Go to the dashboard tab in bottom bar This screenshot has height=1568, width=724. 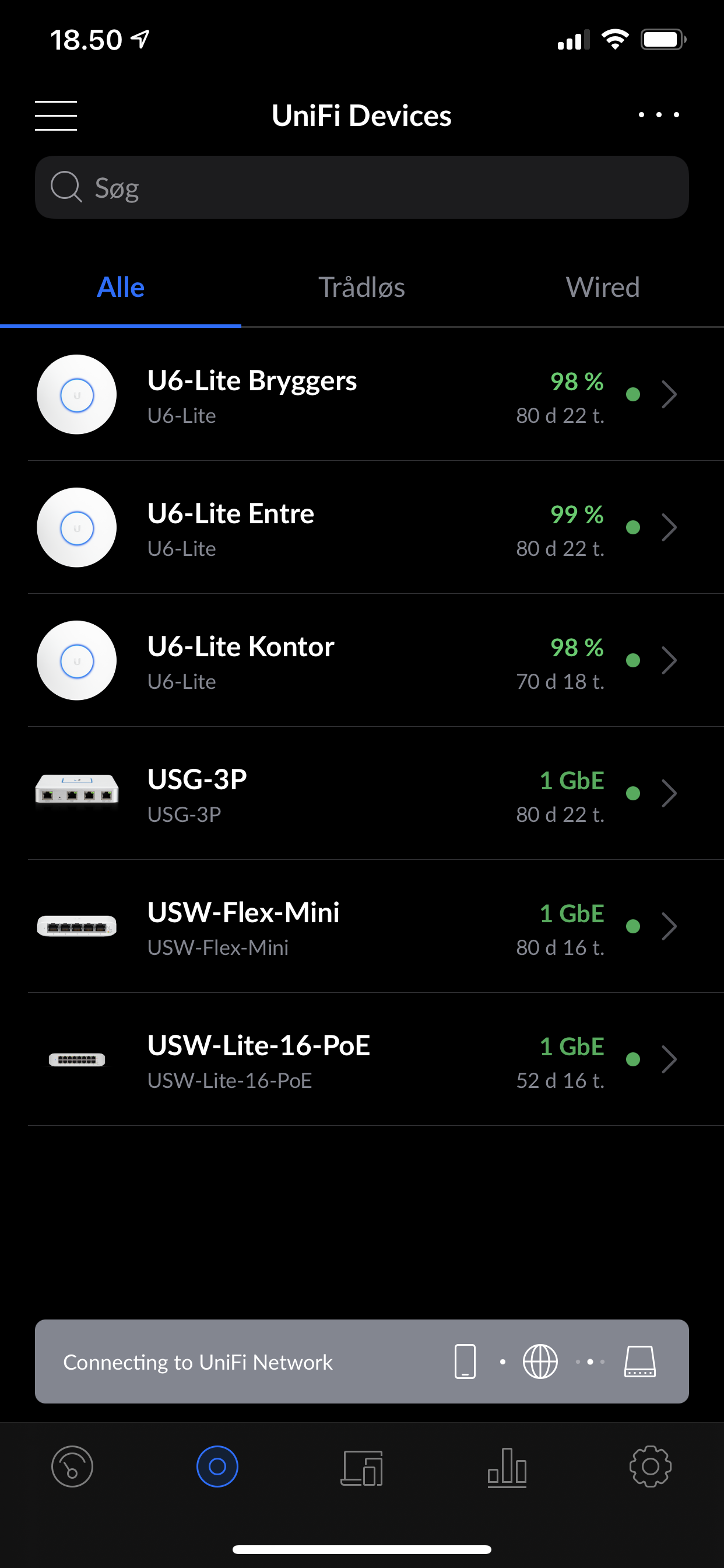(72, 1467)
